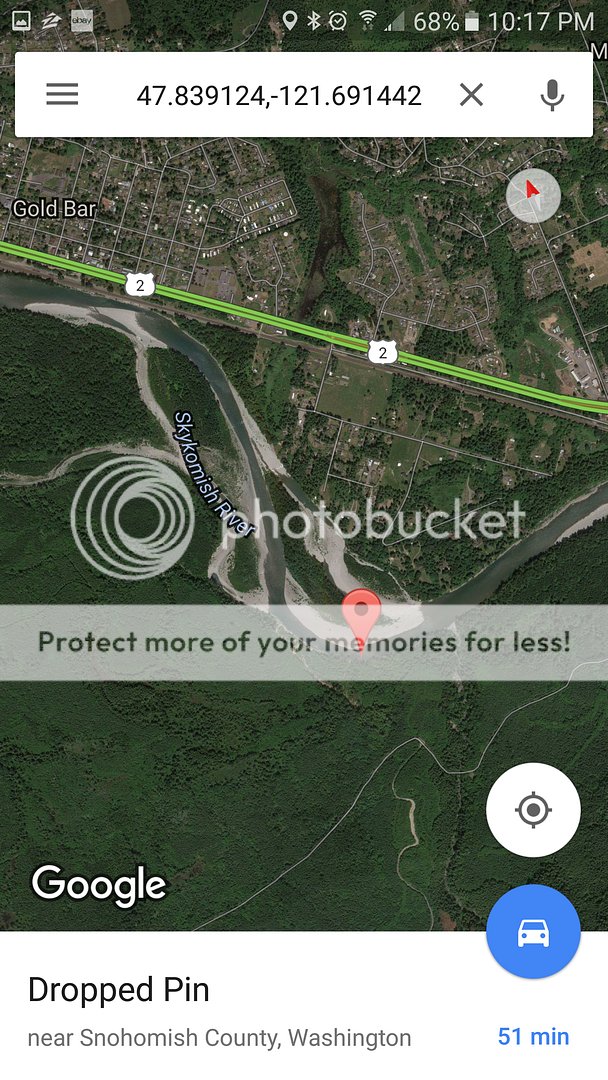Tap the coordinates search field
The height and width of the screenshot is (1080, 608).
(x=279, y=96)
